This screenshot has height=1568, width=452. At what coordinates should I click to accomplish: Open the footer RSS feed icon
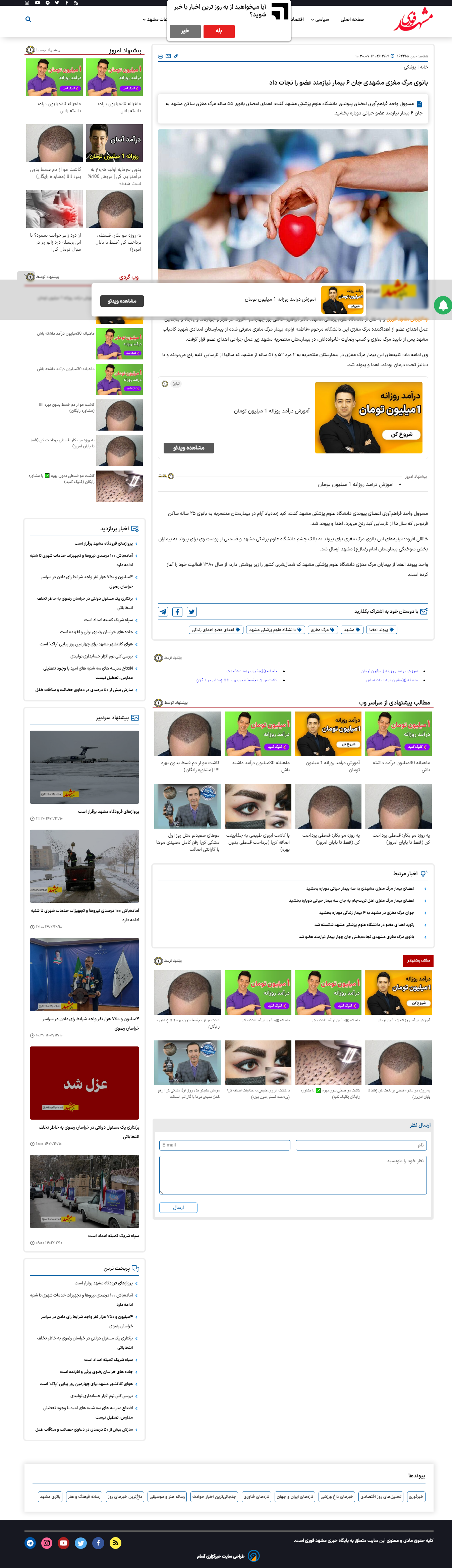(115, 1543)
